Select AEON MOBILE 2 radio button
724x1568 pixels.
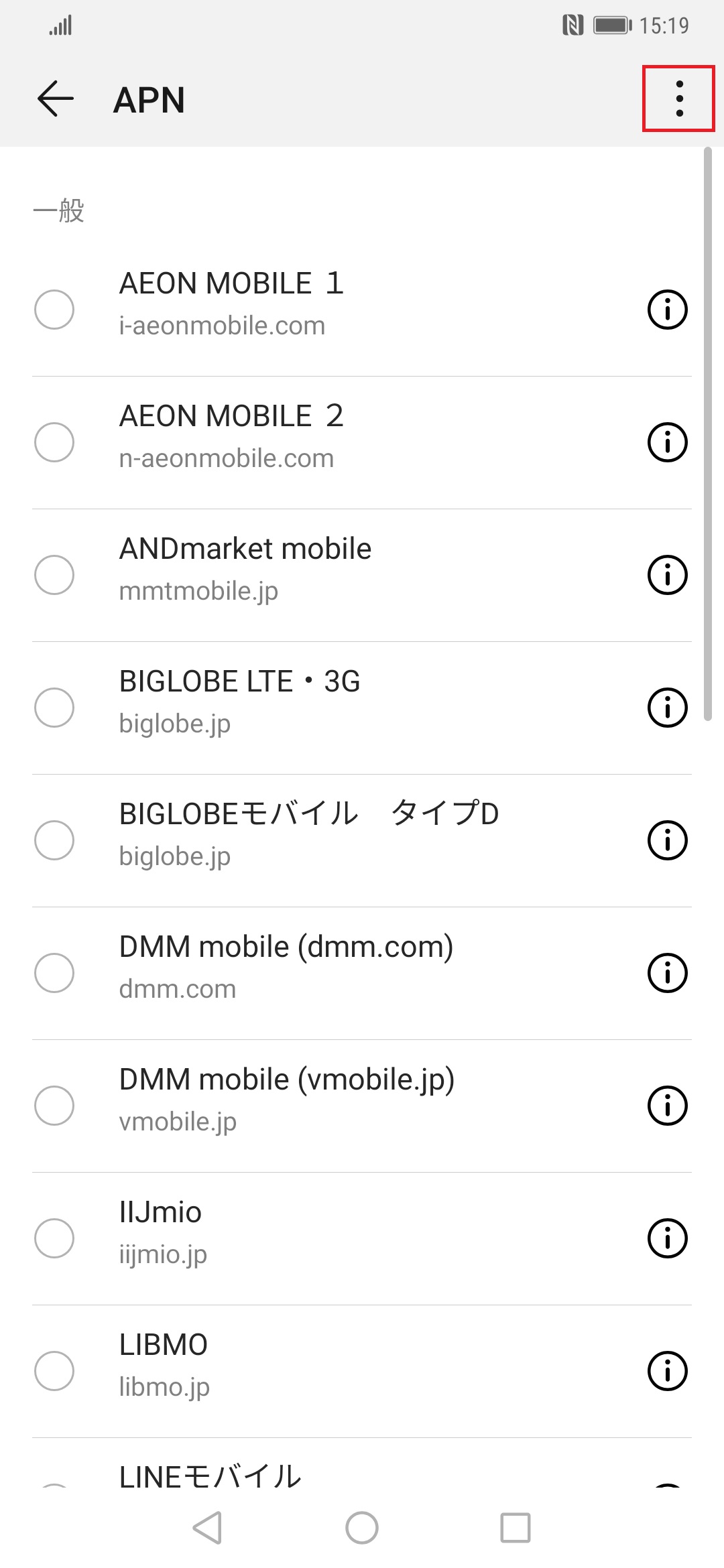56,442
